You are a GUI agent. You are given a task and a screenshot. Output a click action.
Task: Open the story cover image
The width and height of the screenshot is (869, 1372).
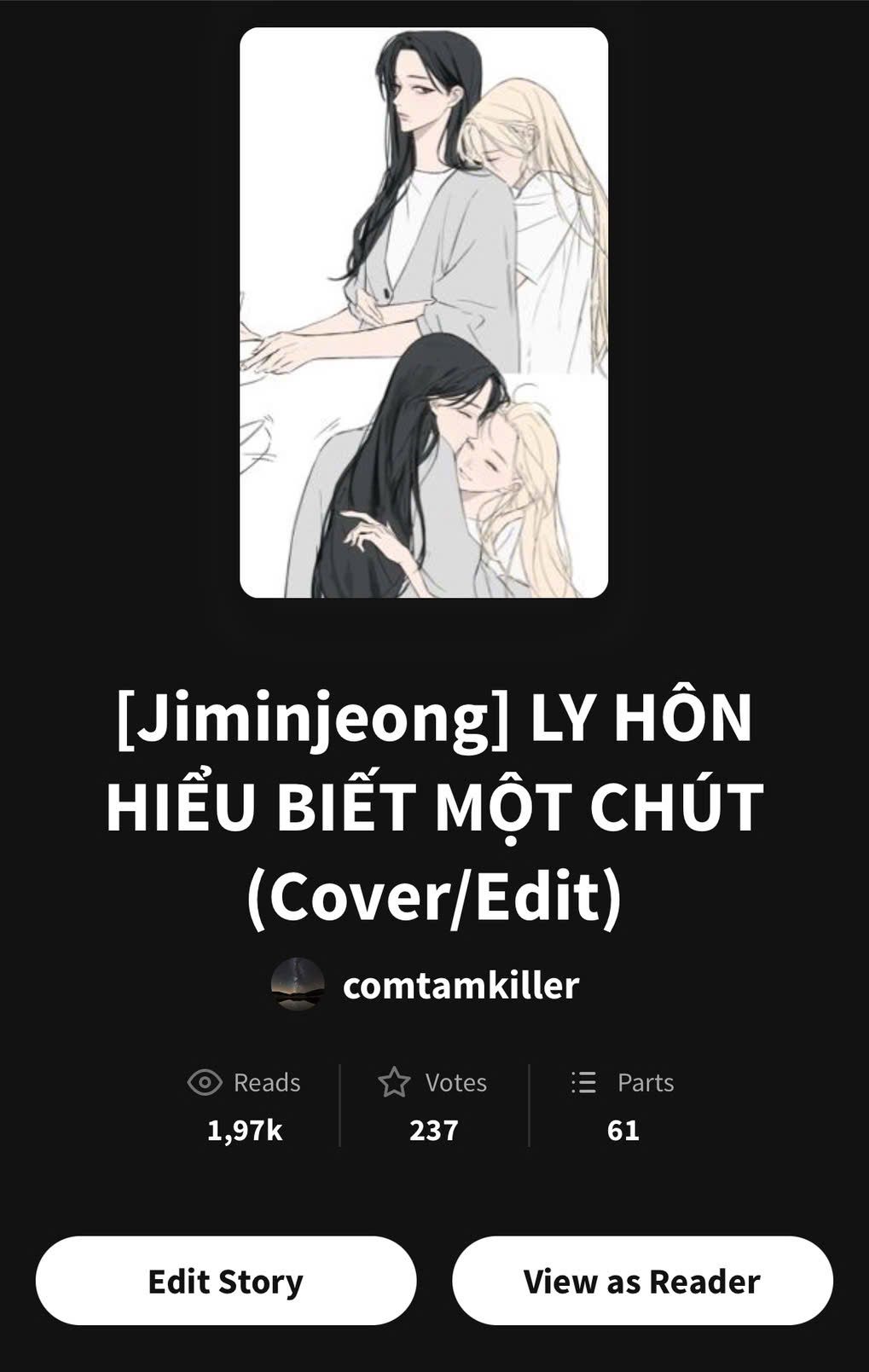tap(424, 313)
